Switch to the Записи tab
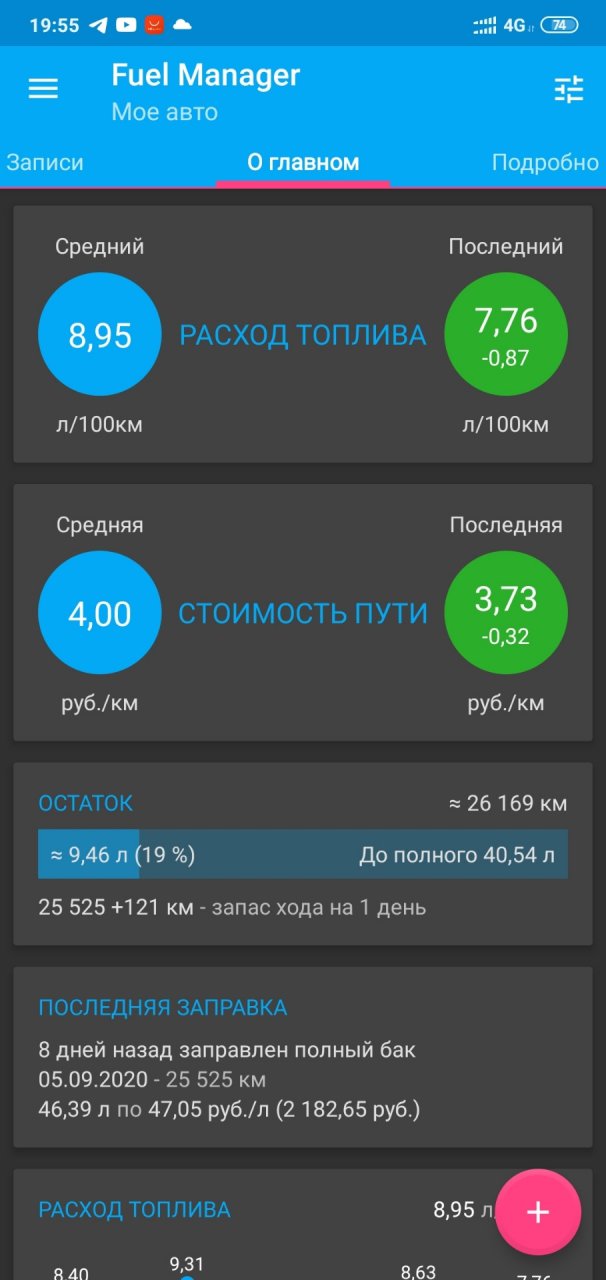This screenshot has width=606, height=1280. tap(45, 163)
